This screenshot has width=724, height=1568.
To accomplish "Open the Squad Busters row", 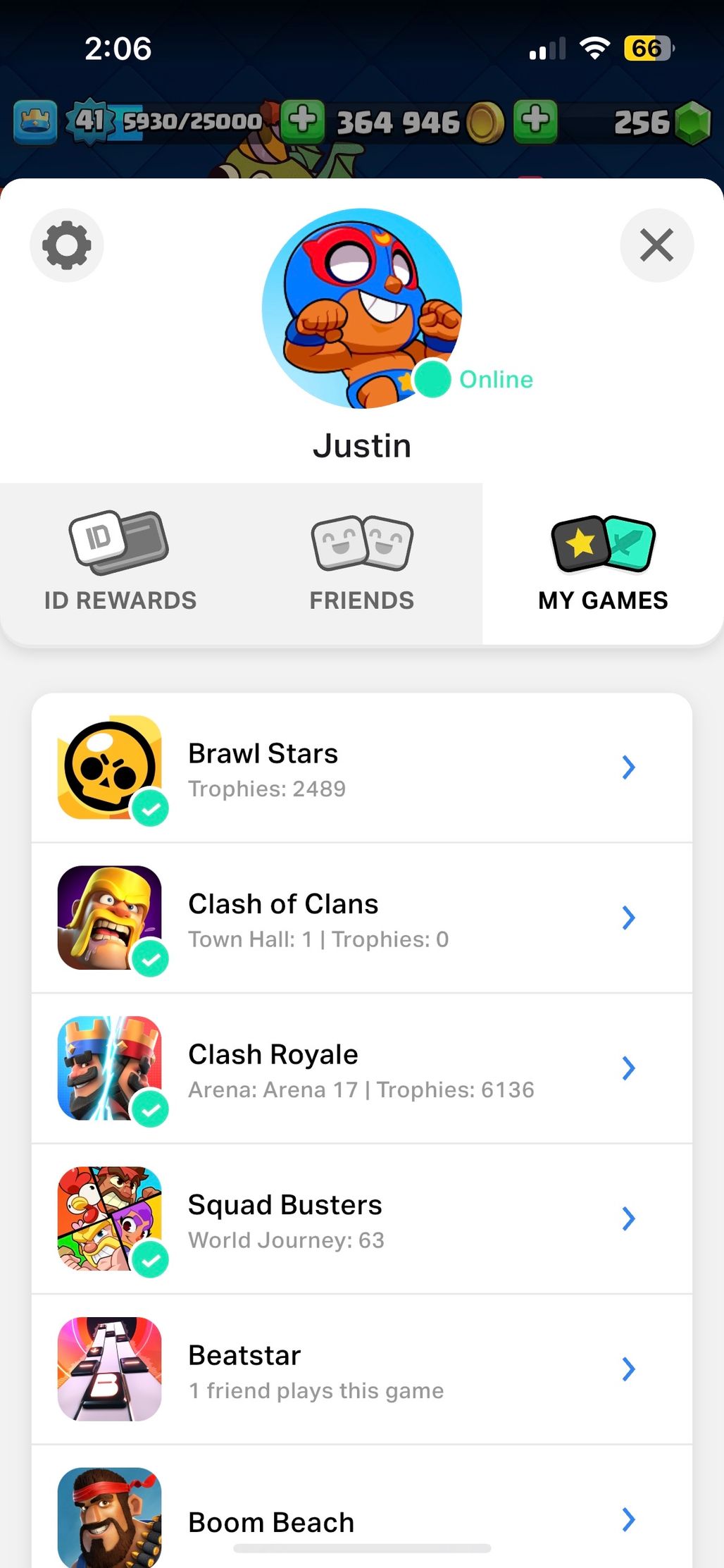I will pyautogui.click(x=362, y=1218).
